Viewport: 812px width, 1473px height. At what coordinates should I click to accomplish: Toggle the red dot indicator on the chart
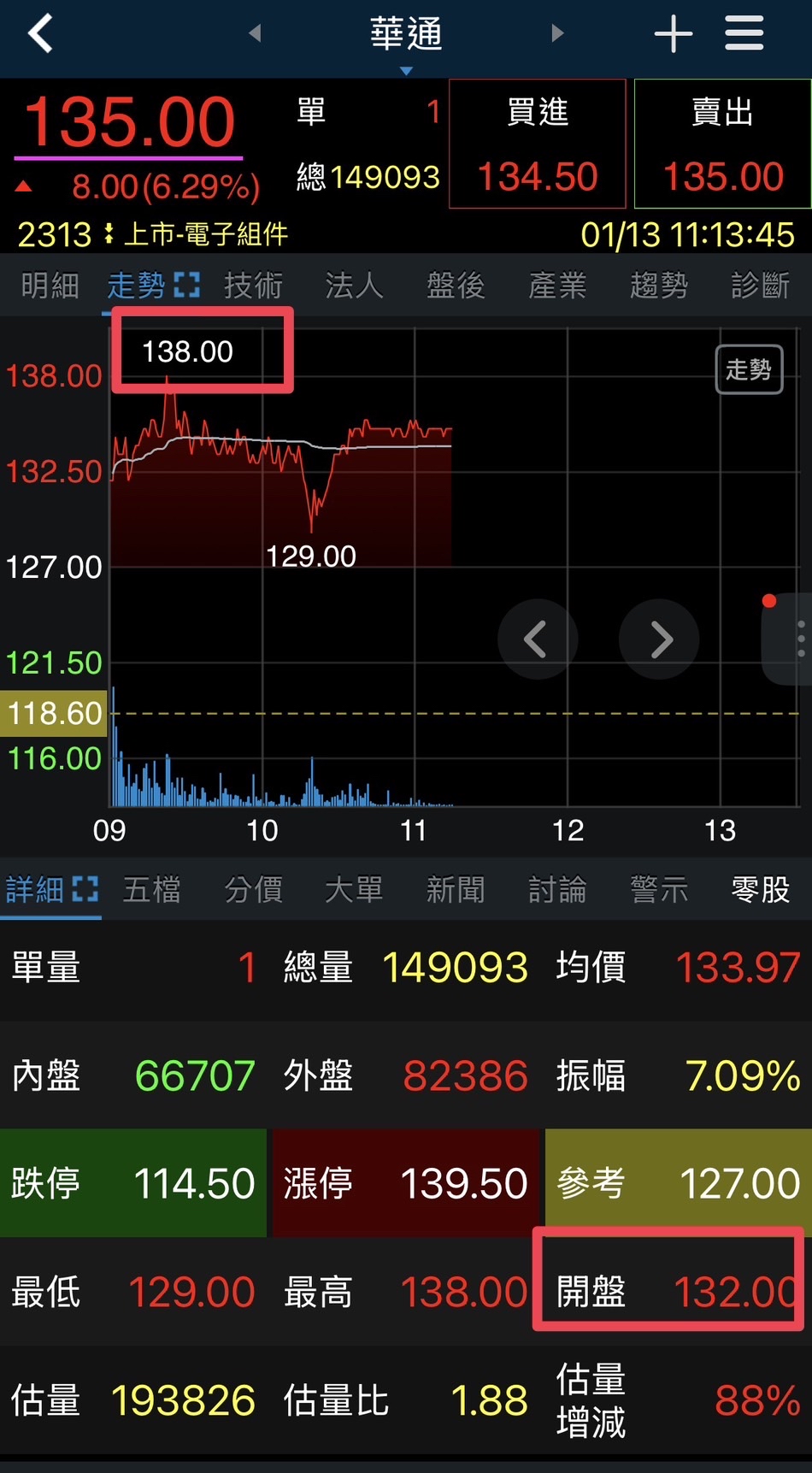(x=768, y=601)
